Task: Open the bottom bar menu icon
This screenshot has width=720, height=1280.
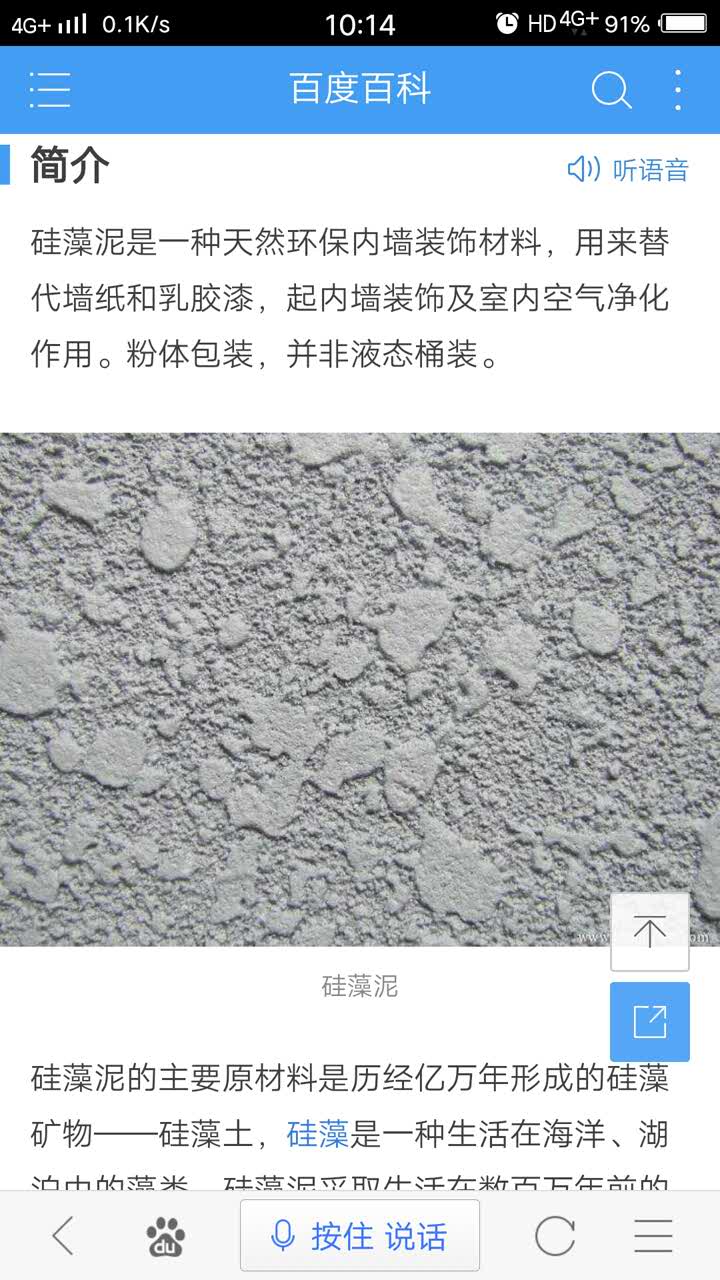Action: 653,1236
